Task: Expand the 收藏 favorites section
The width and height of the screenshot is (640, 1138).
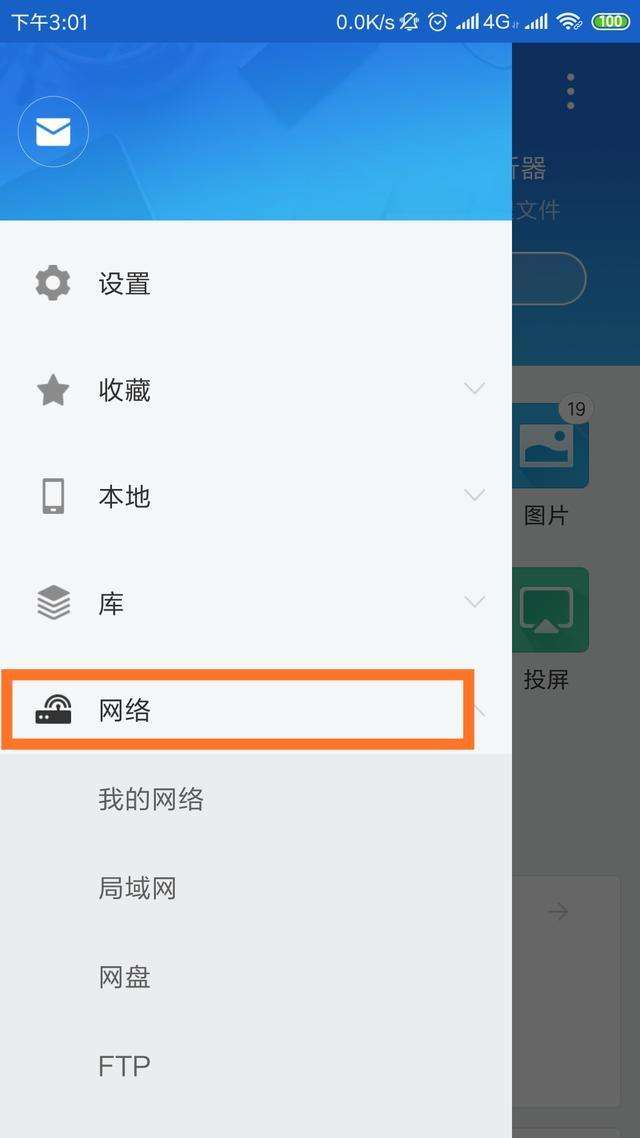Action: point(474,389)
